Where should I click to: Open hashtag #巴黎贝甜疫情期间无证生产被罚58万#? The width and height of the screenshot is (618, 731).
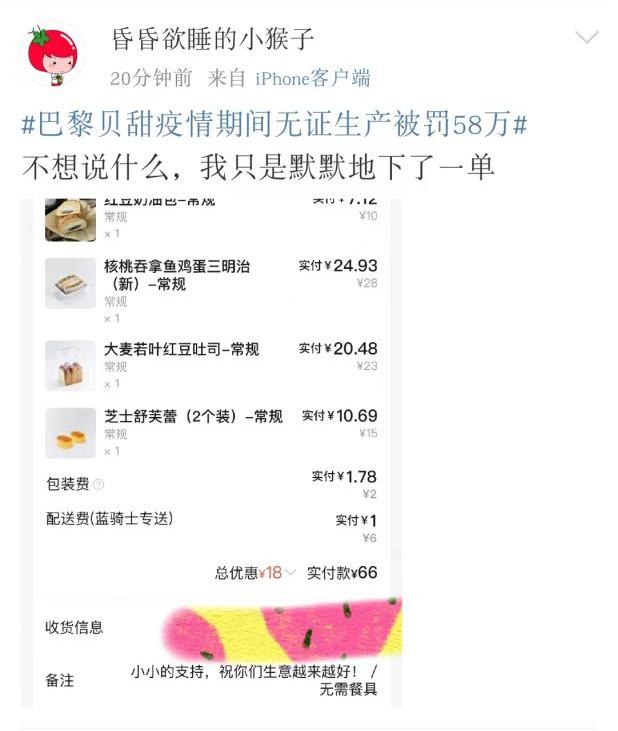coord(274,125)
